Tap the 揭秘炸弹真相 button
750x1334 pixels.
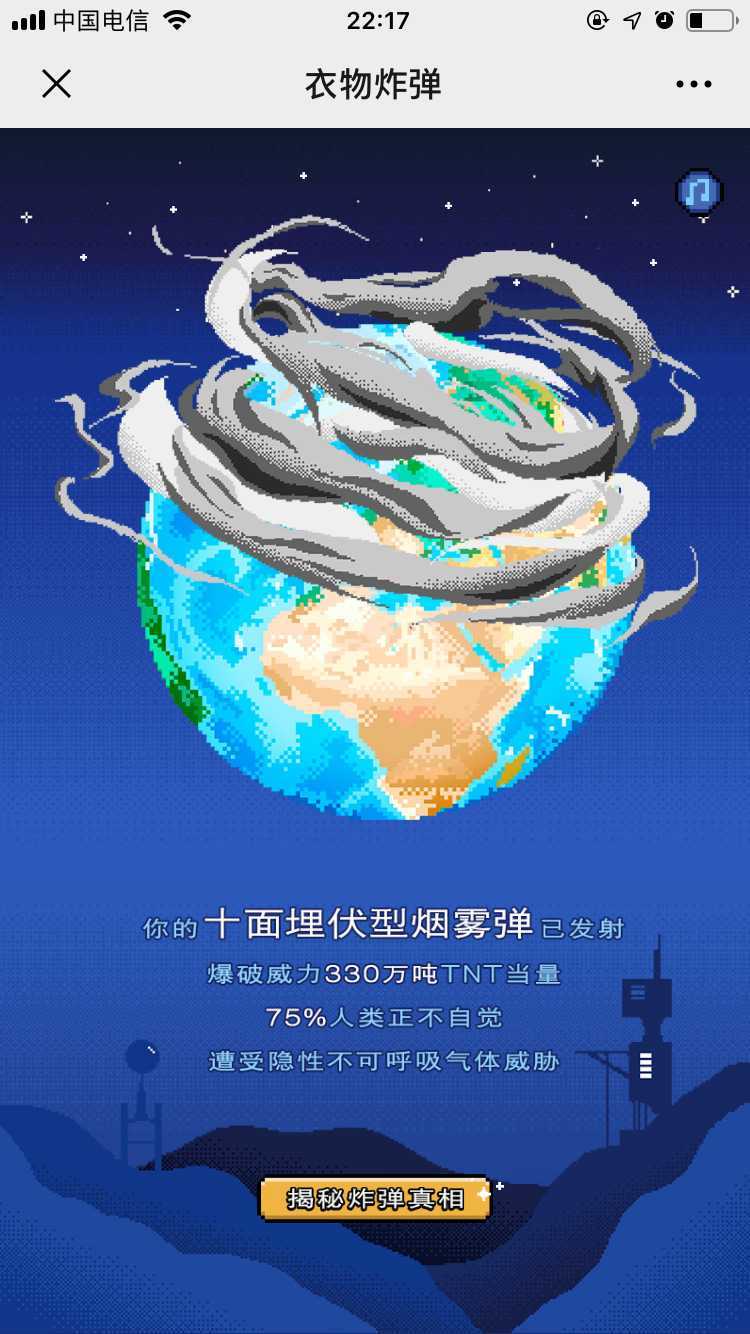[375, 1198]
